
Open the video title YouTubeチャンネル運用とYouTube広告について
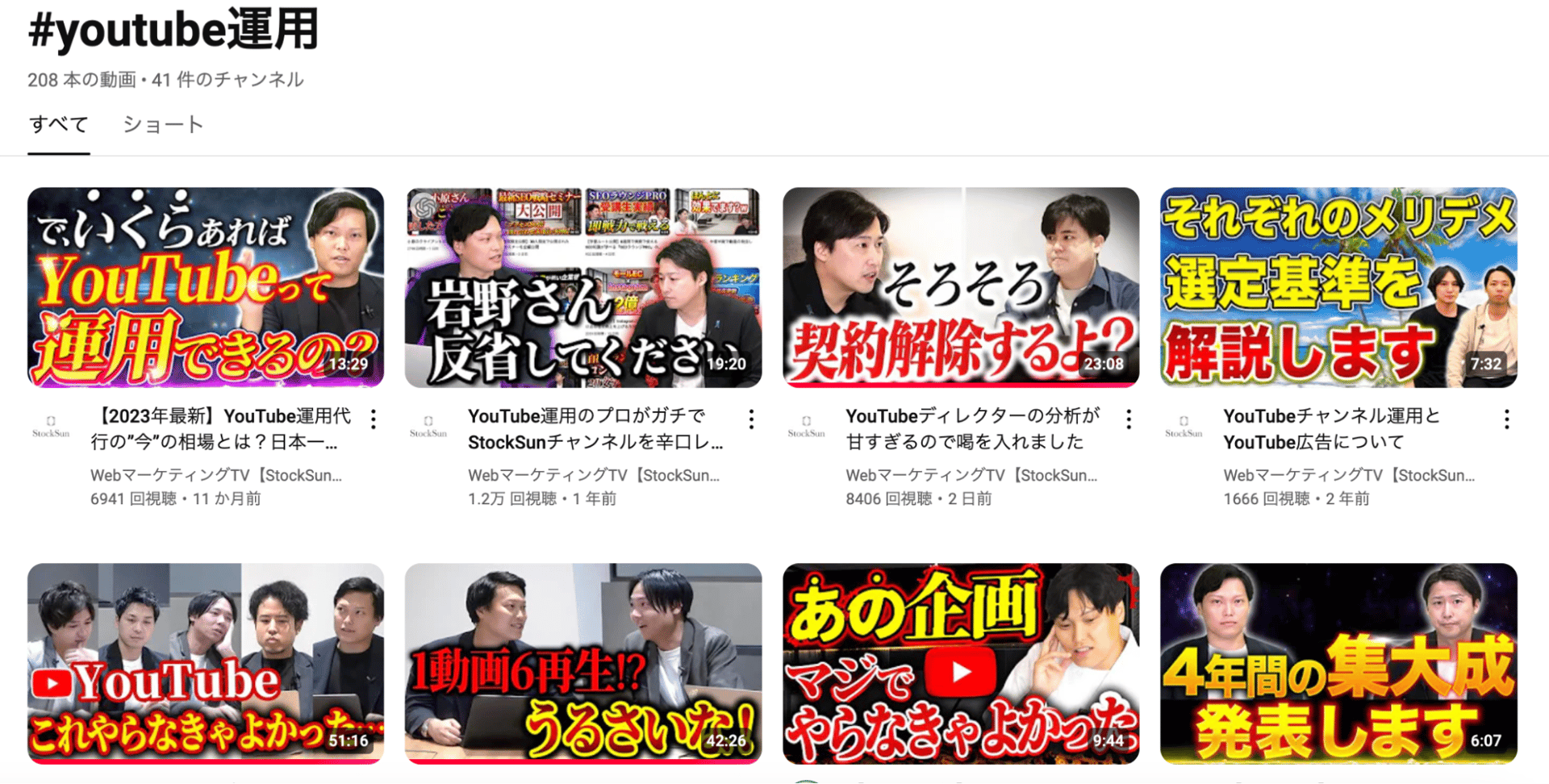click(x=1331, y=428)
